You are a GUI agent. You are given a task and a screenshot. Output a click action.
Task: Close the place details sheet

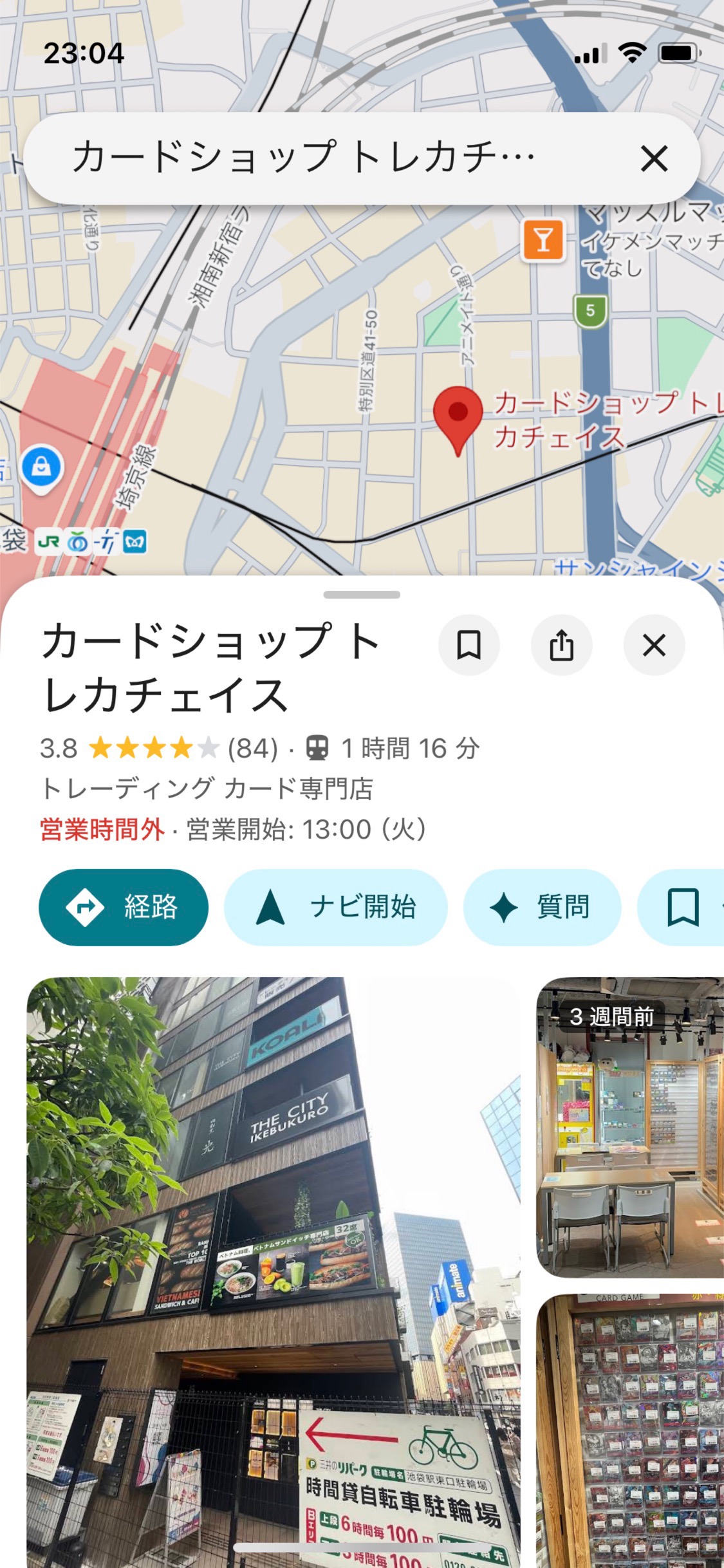[654, 645]
